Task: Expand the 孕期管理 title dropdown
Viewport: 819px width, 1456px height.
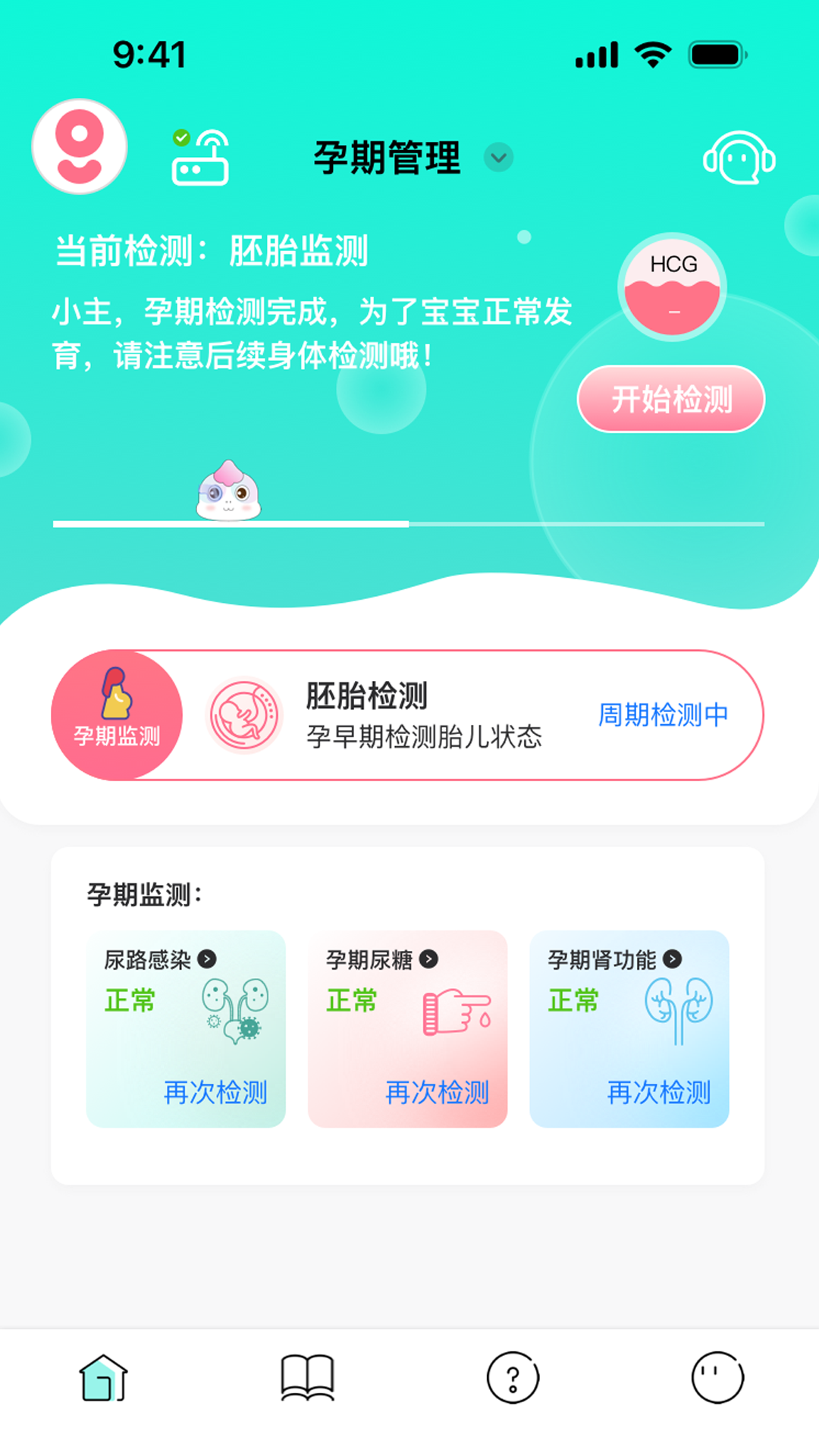Action: click(498, 158)
